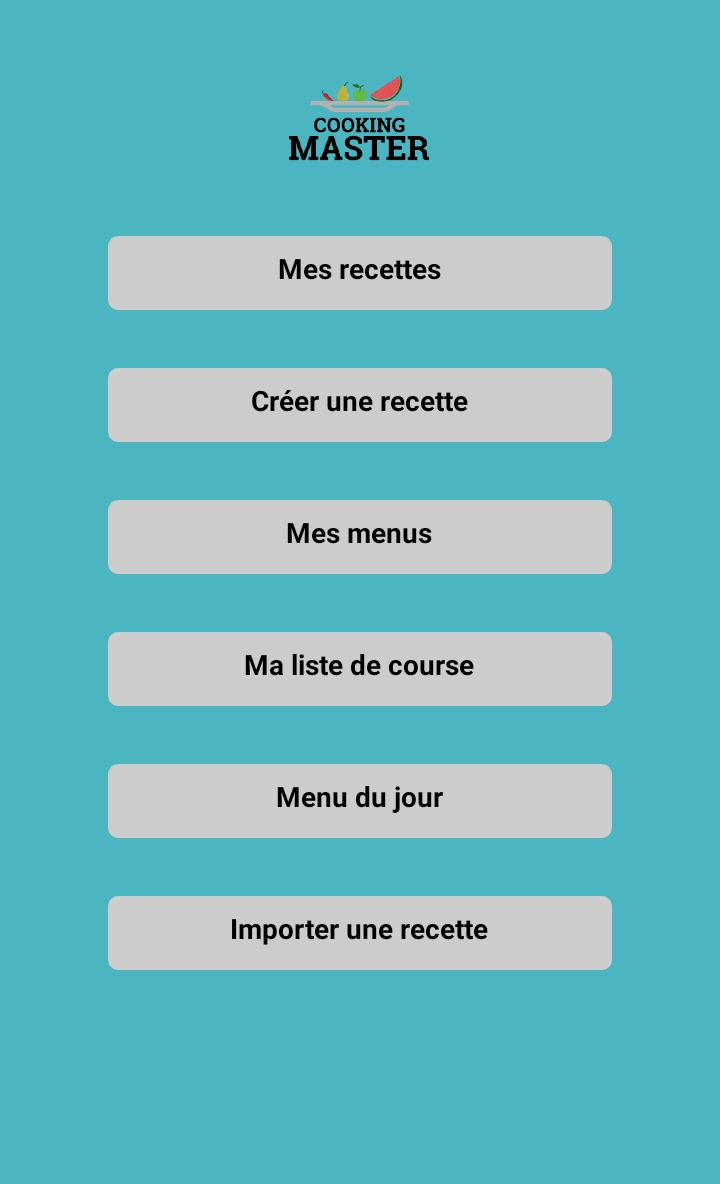Select Importer une recette
The height and width of the screenshot is (1184, 720).
pos(359,933)
